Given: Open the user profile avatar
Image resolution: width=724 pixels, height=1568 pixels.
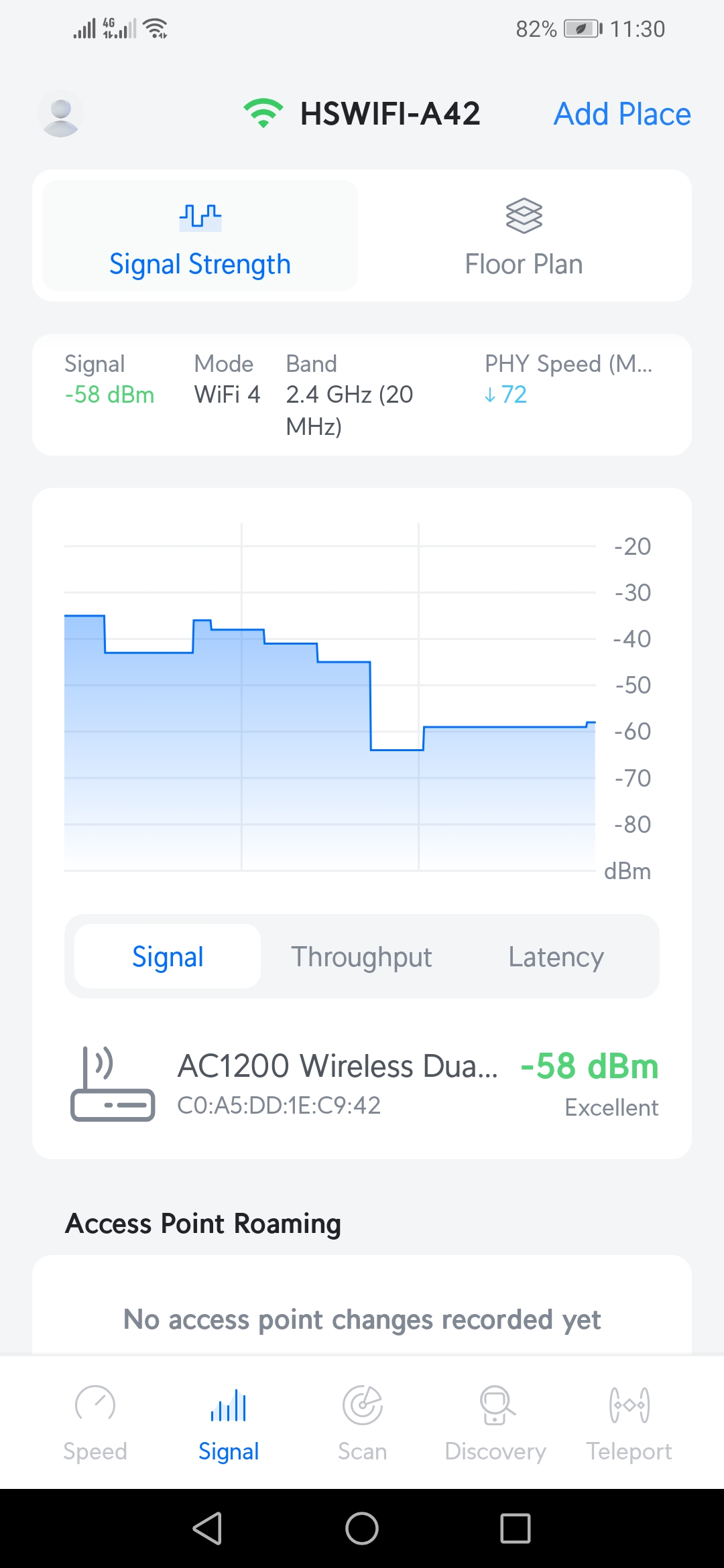Looking at the screenshot, I should pos(60,114).
